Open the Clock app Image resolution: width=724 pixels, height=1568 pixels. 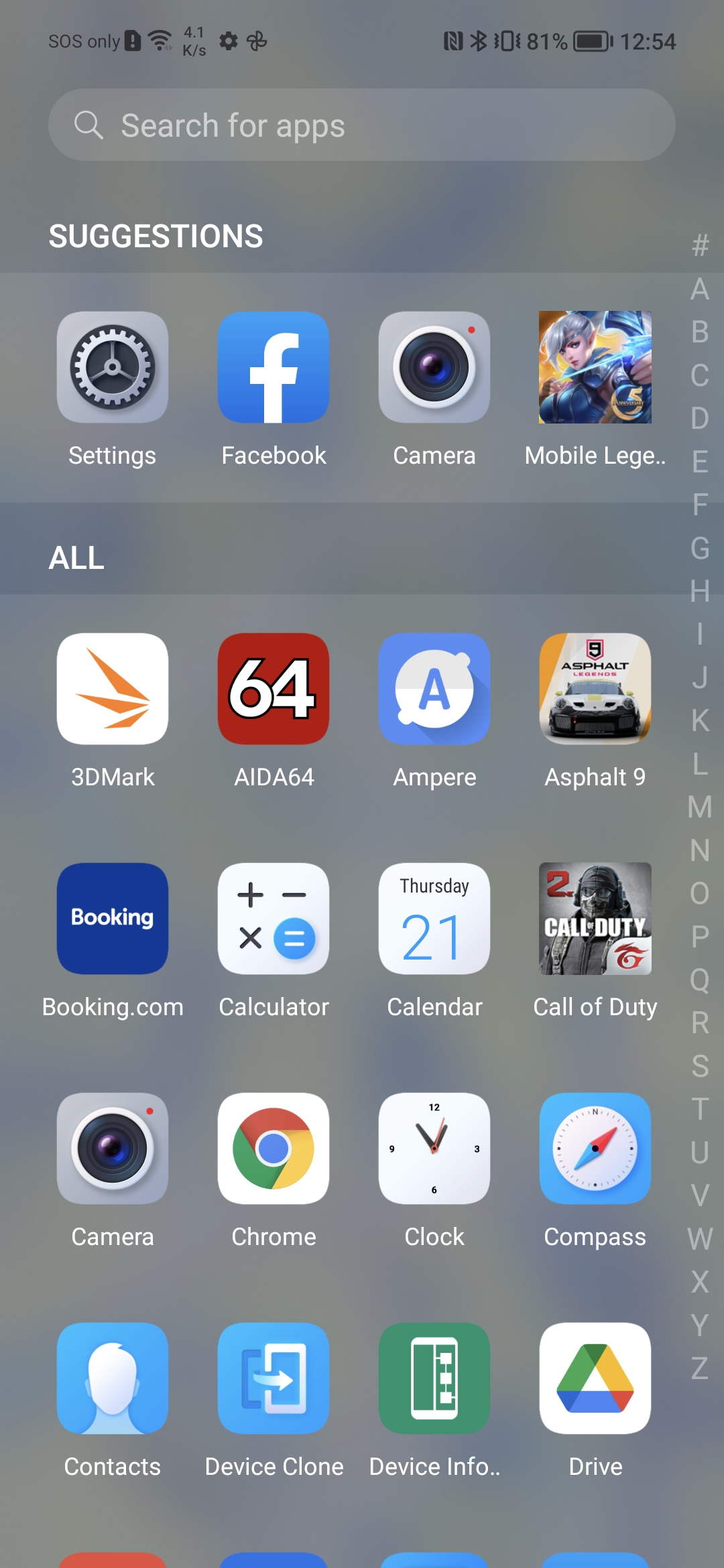tap(434, 1149)
